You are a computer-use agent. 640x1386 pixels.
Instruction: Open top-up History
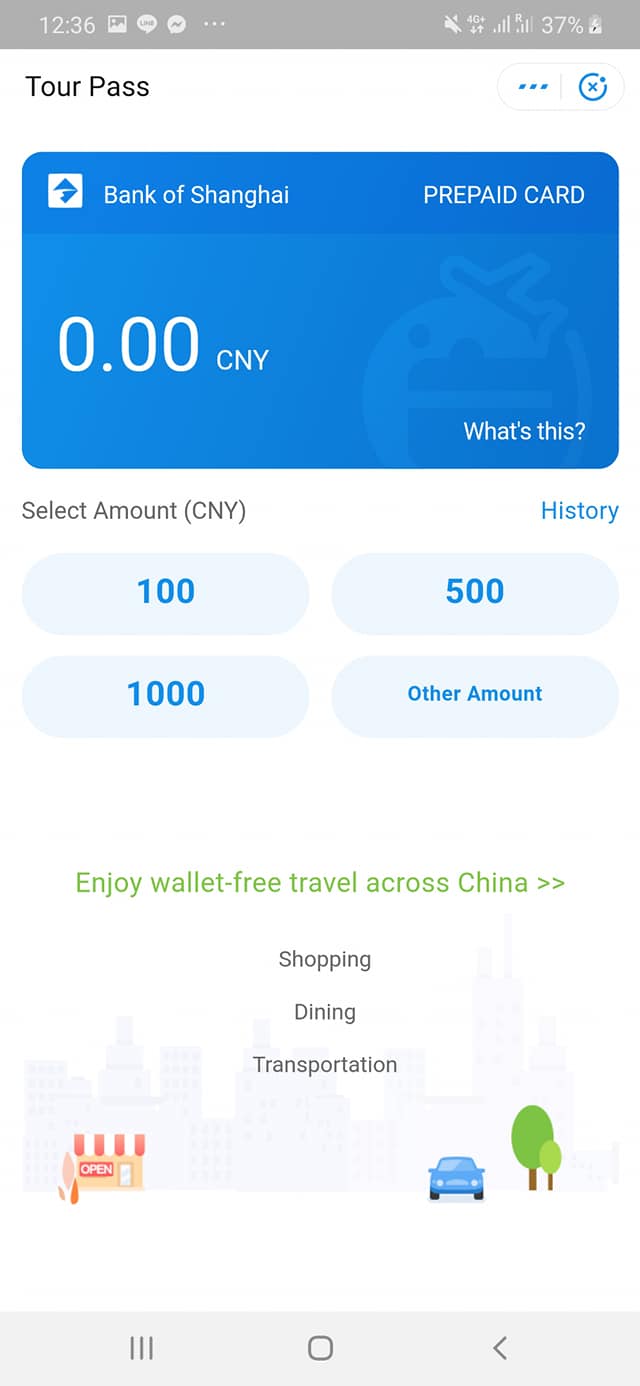coord(579,511)
